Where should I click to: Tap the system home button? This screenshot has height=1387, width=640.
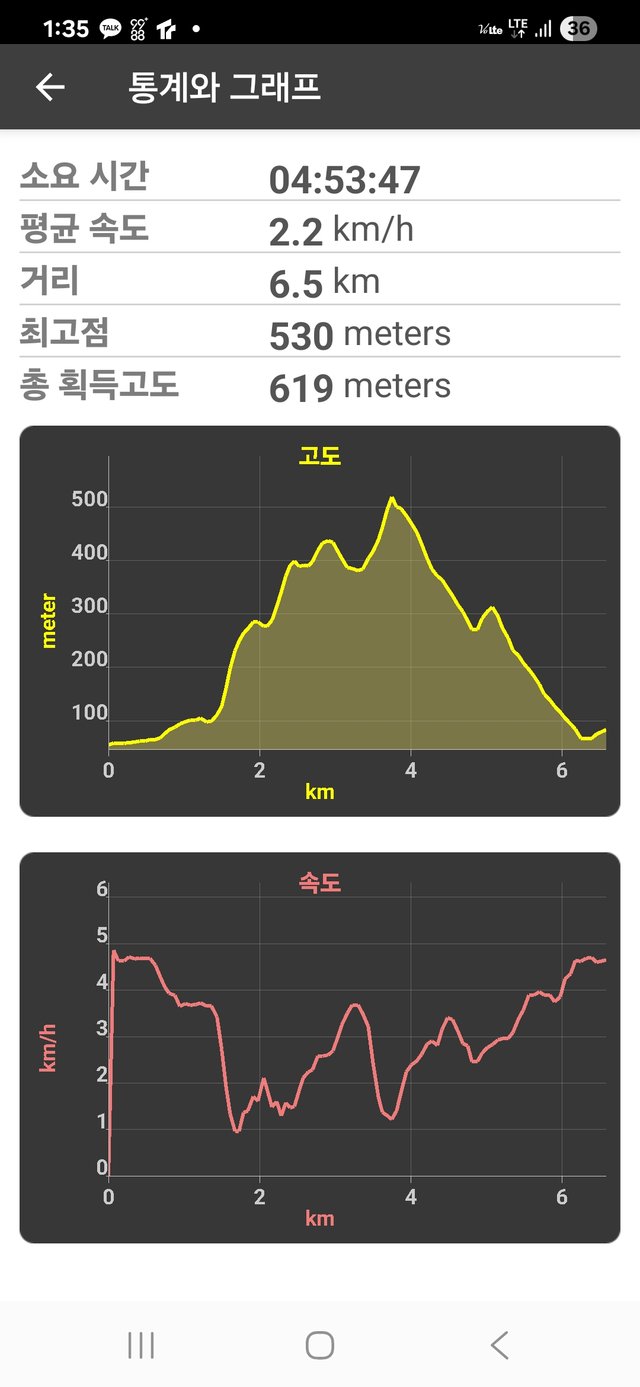(x=320, y=1345)
